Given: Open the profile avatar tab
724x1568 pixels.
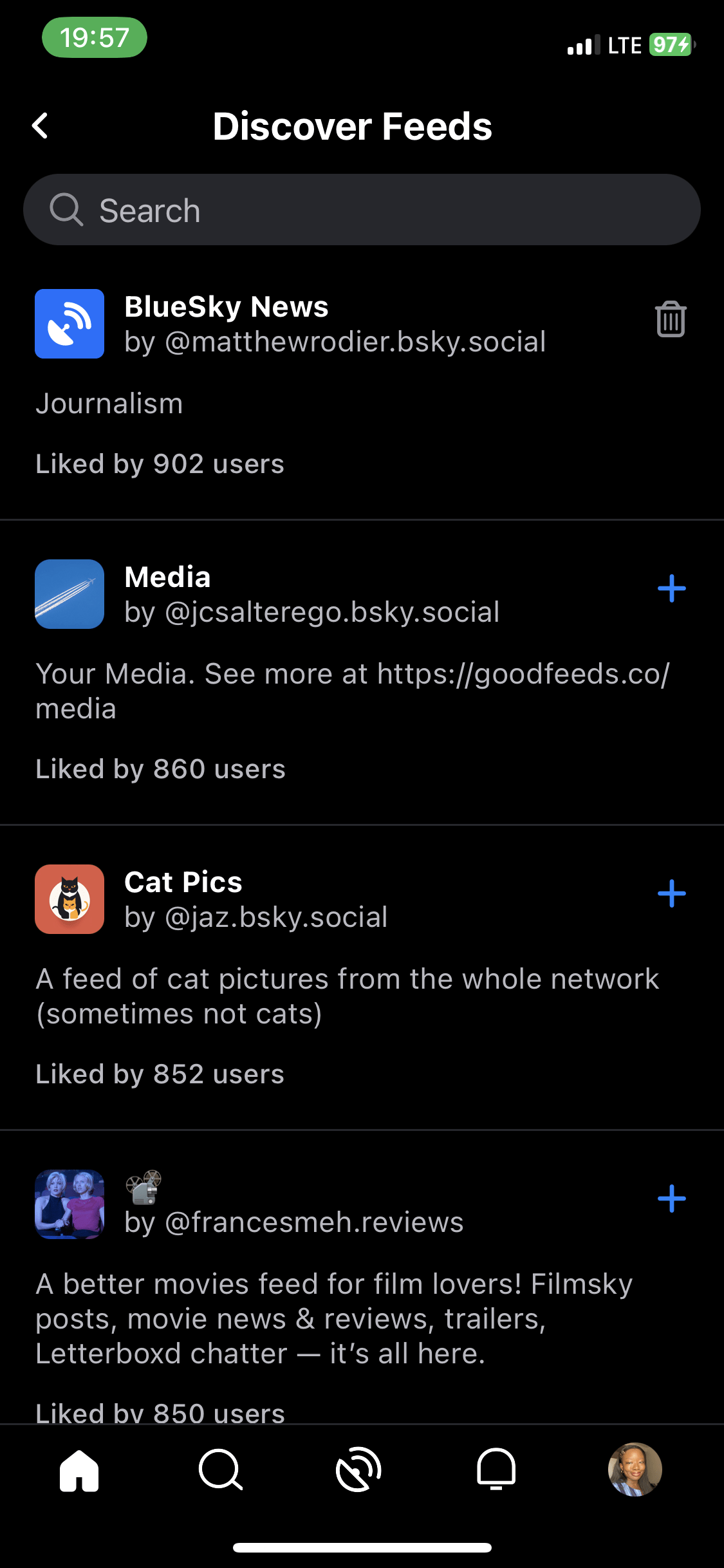Looking at the screenshot, I should tap(635, 1470).
